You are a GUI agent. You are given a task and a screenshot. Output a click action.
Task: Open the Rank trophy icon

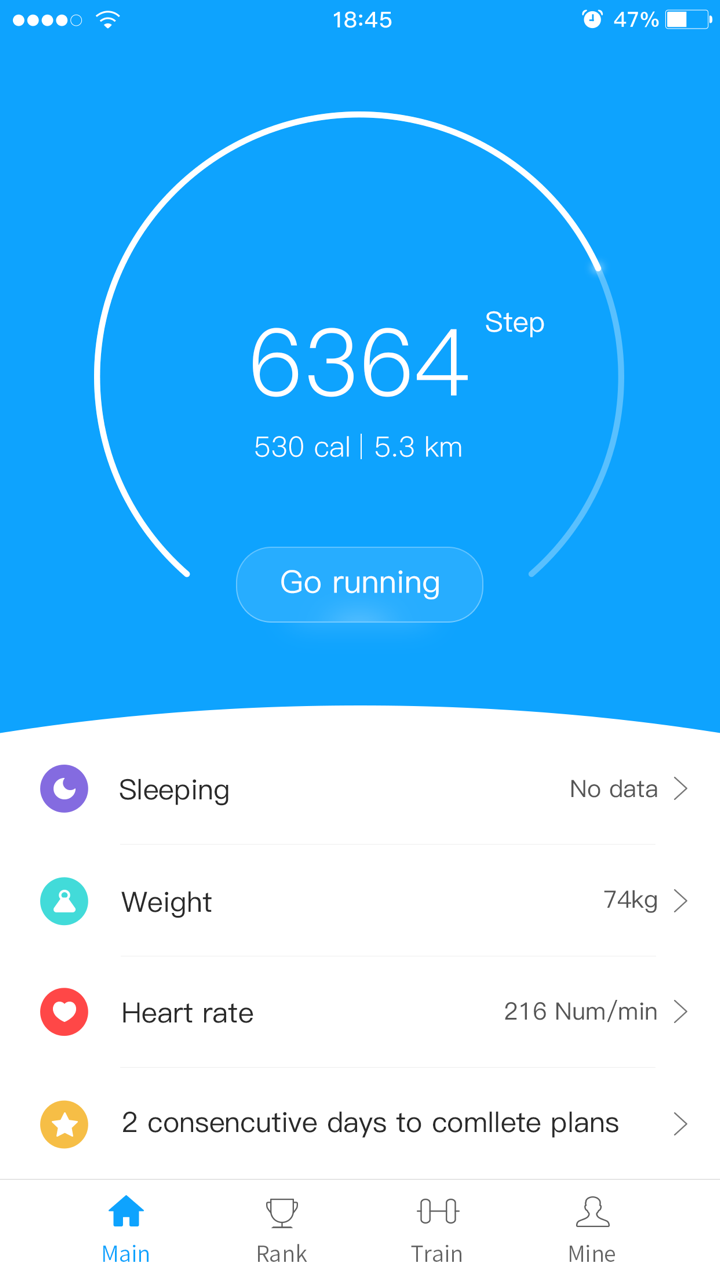tap(281, 1209)
